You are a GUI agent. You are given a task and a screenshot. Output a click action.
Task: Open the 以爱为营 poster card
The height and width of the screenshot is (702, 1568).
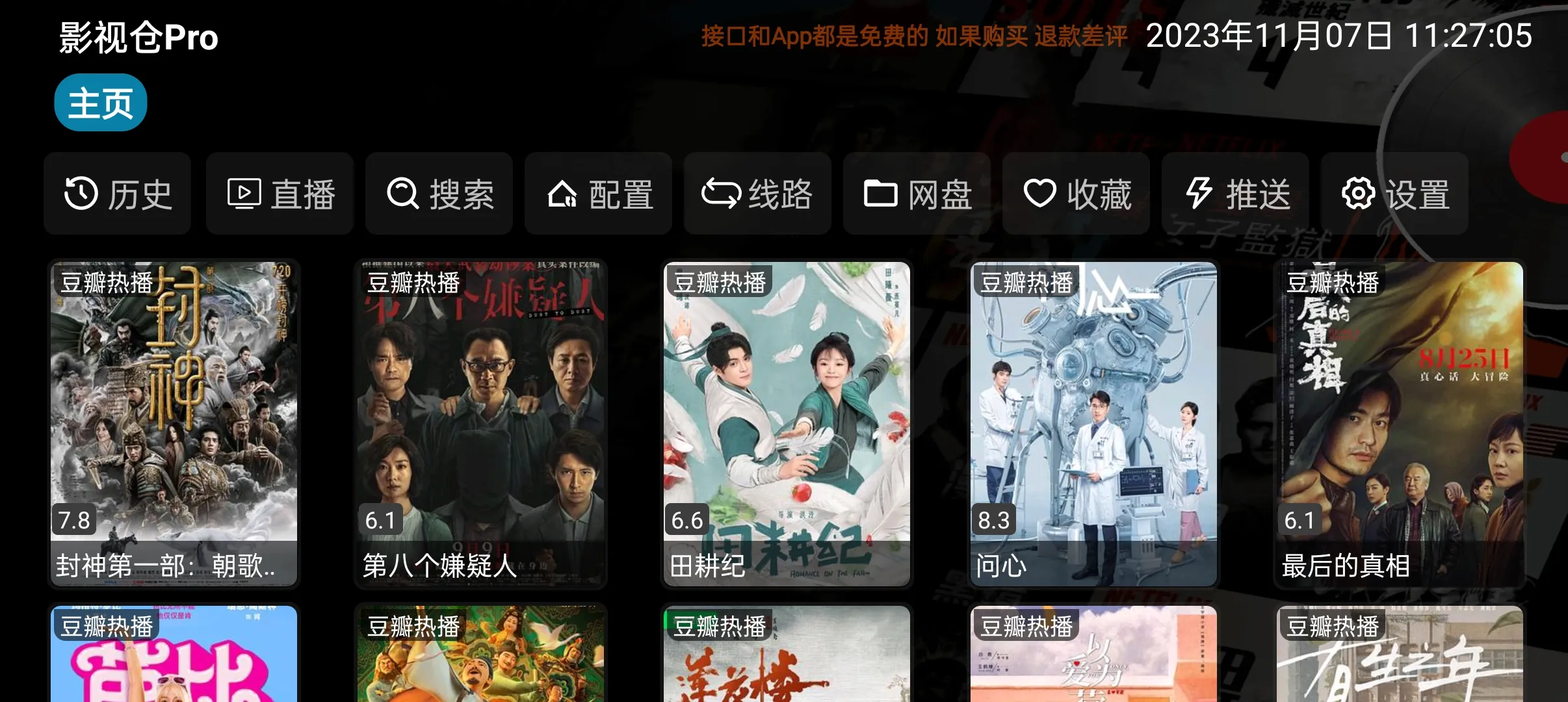coord(1093,656)
